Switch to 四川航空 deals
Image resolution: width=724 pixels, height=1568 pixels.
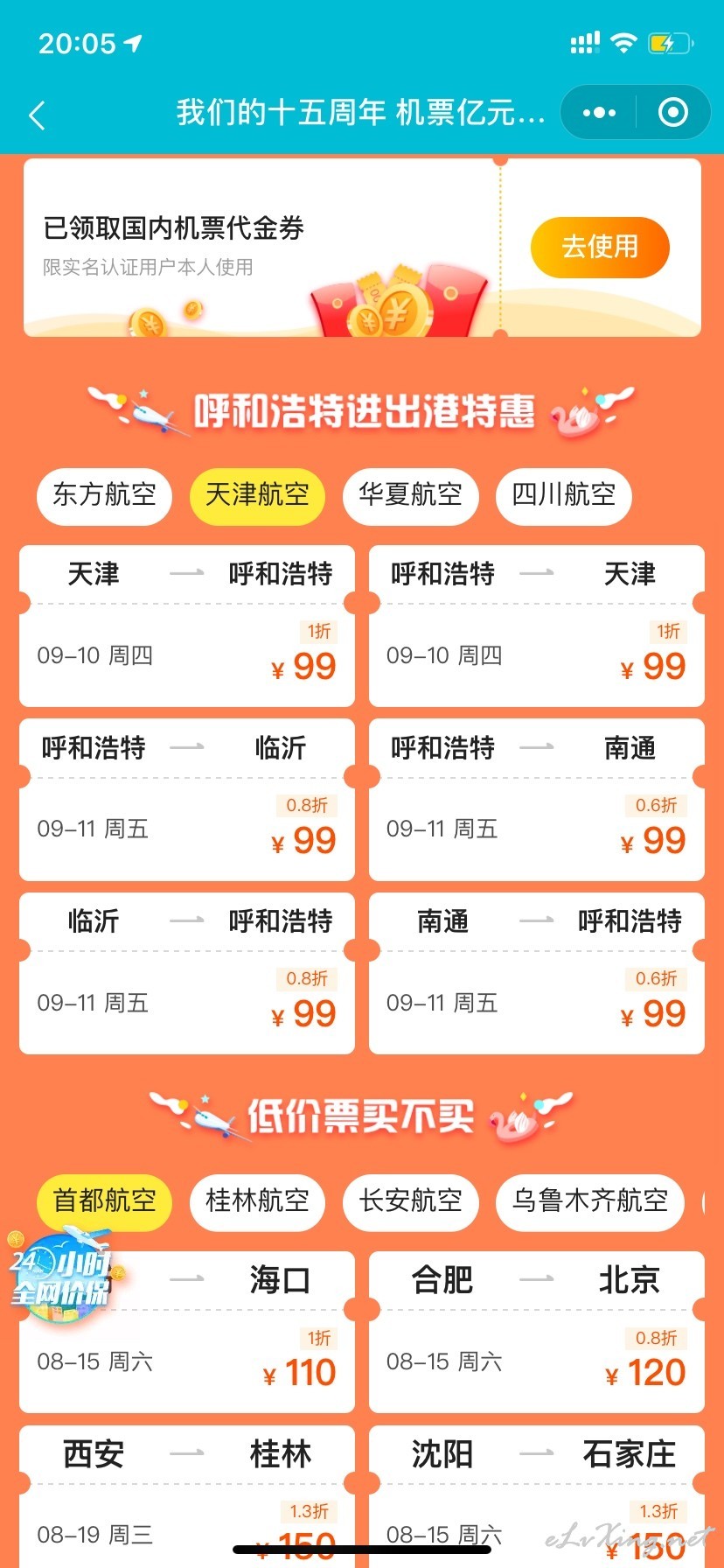[563, 495]
